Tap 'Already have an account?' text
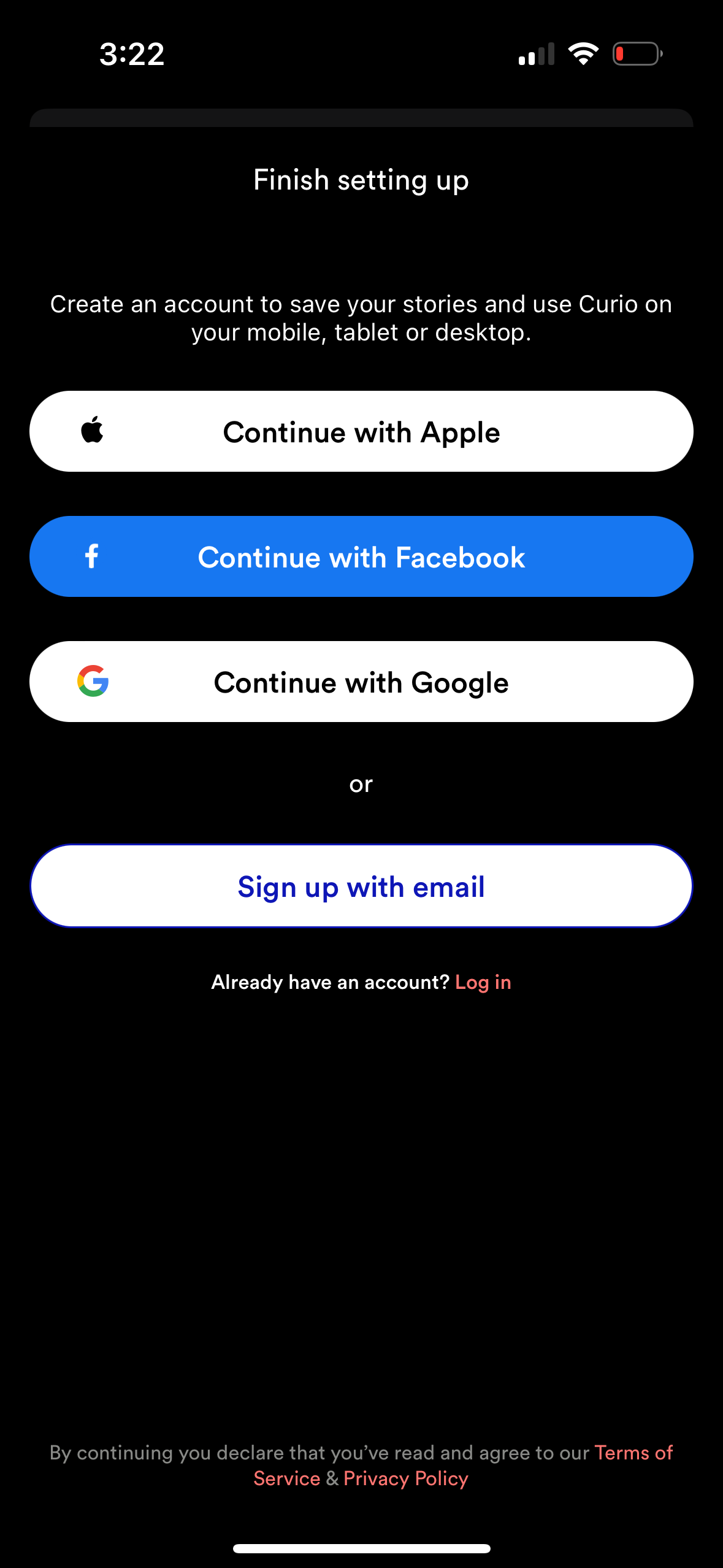This screenshot has width=723, height=1568. 329,982
